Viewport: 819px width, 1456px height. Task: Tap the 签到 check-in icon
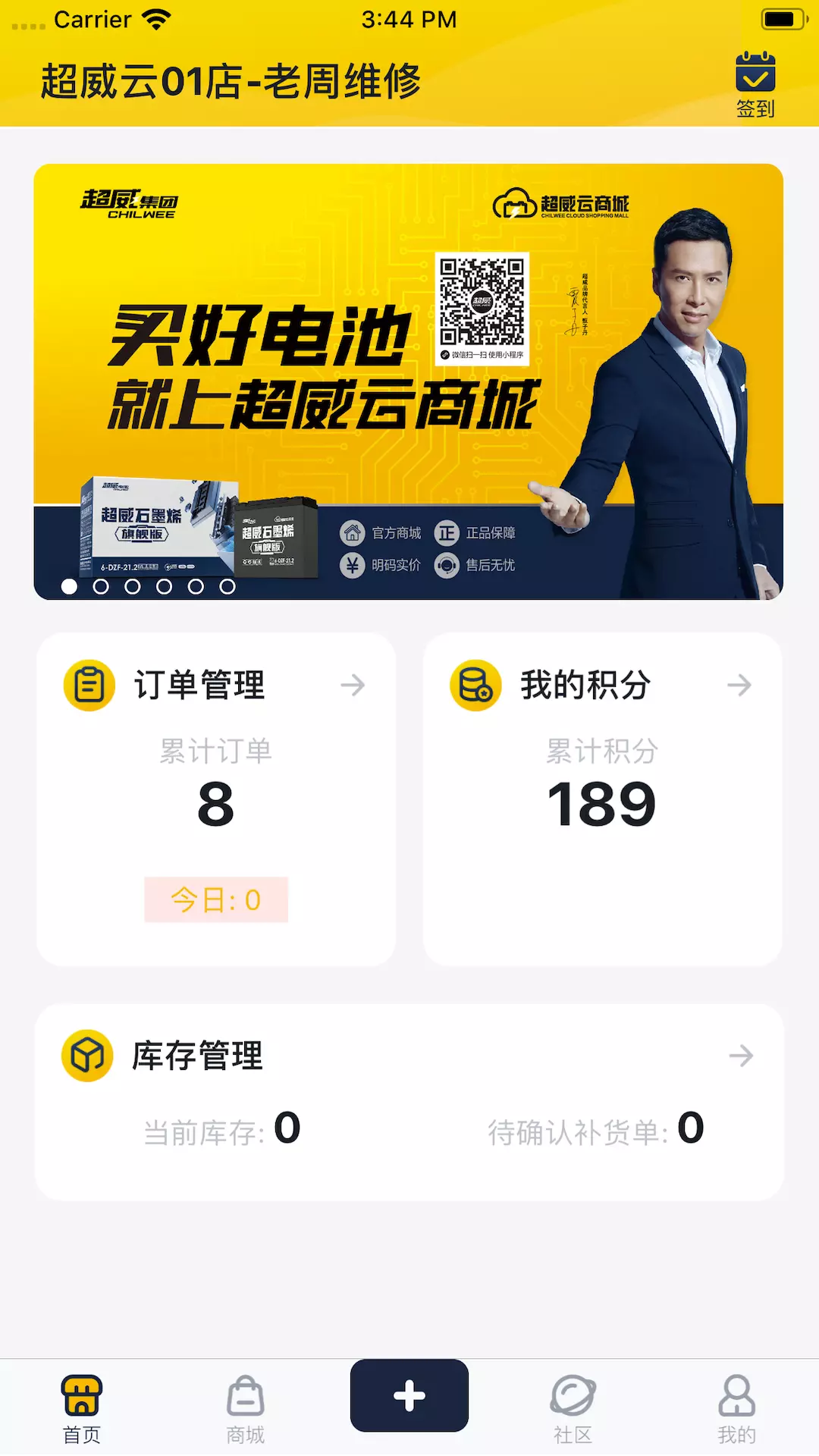[755, 85]
